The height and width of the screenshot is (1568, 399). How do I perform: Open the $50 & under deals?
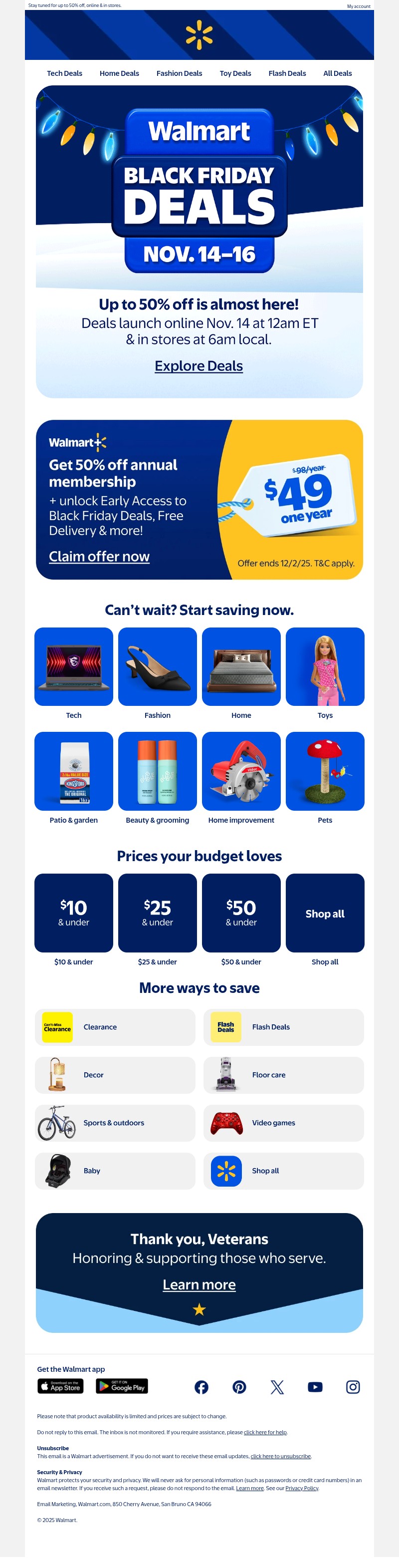click(x=241, y=913)
